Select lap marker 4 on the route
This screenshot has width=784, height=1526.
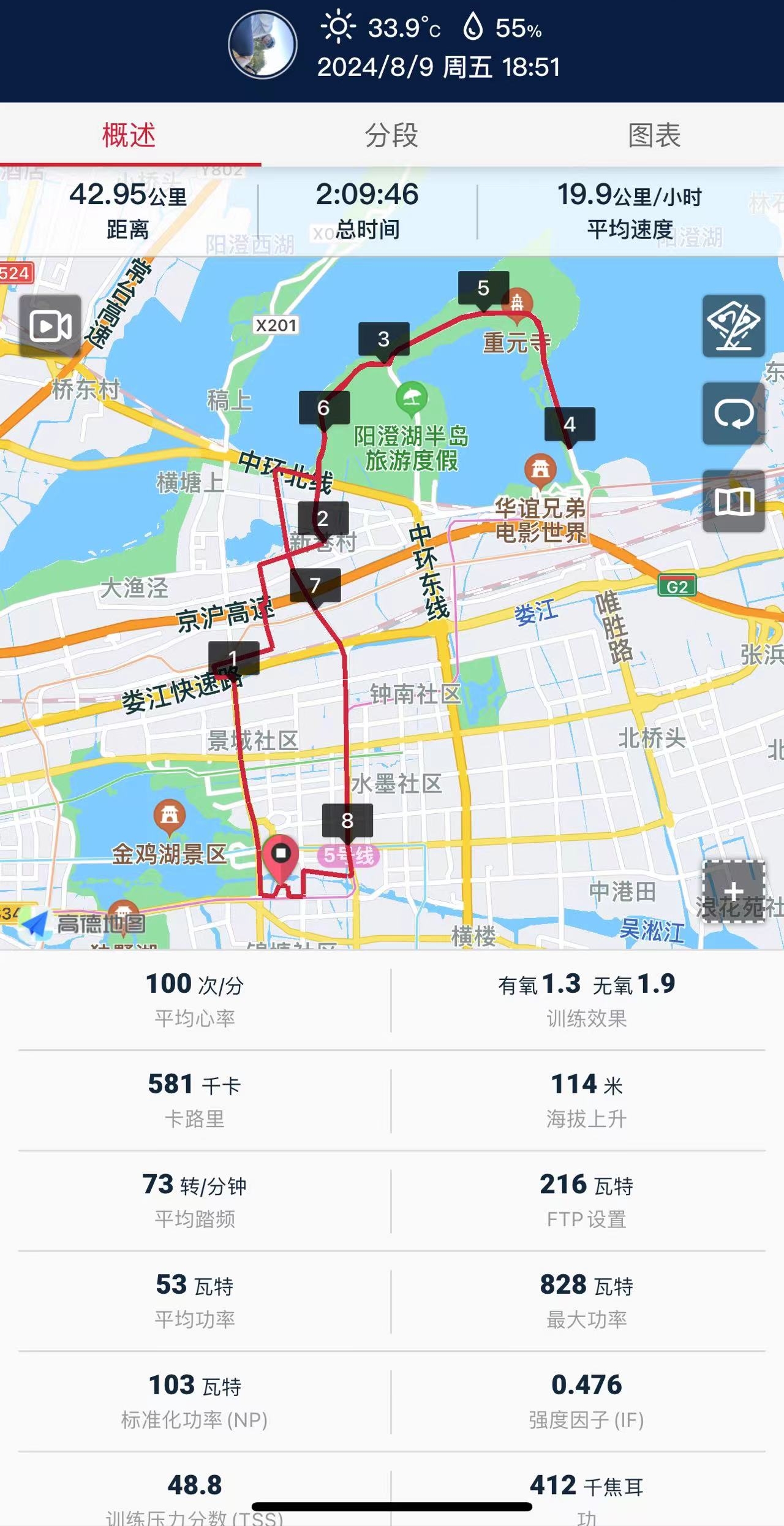pyautogui.click(x=570, y=424)
